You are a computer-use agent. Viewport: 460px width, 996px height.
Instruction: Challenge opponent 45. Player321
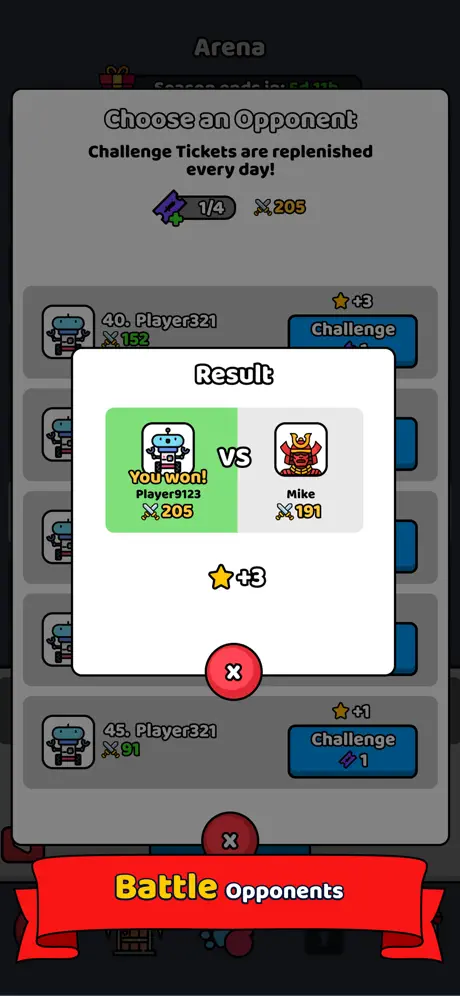coord(353,751)
